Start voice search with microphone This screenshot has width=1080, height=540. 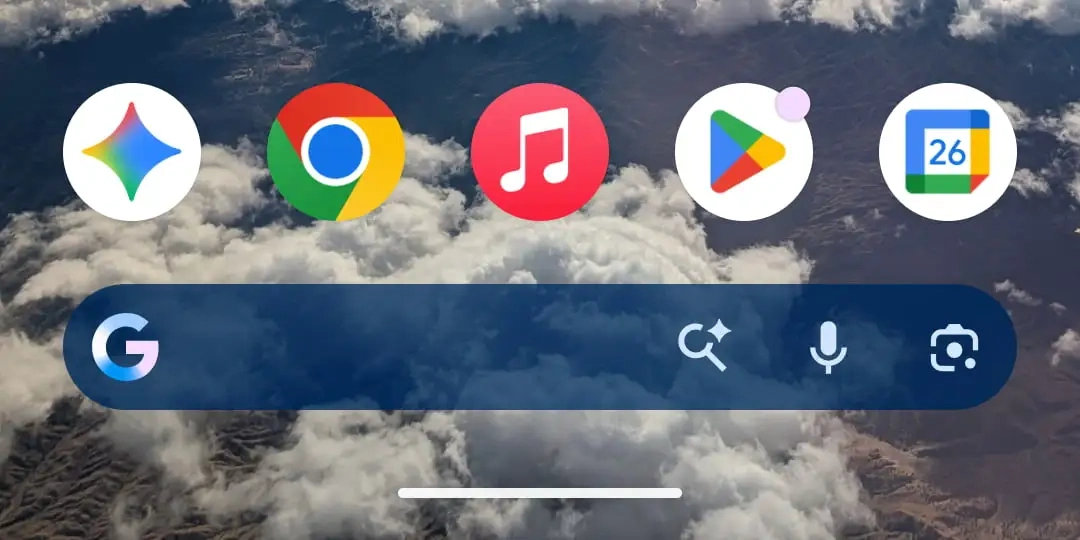(827, 347)
